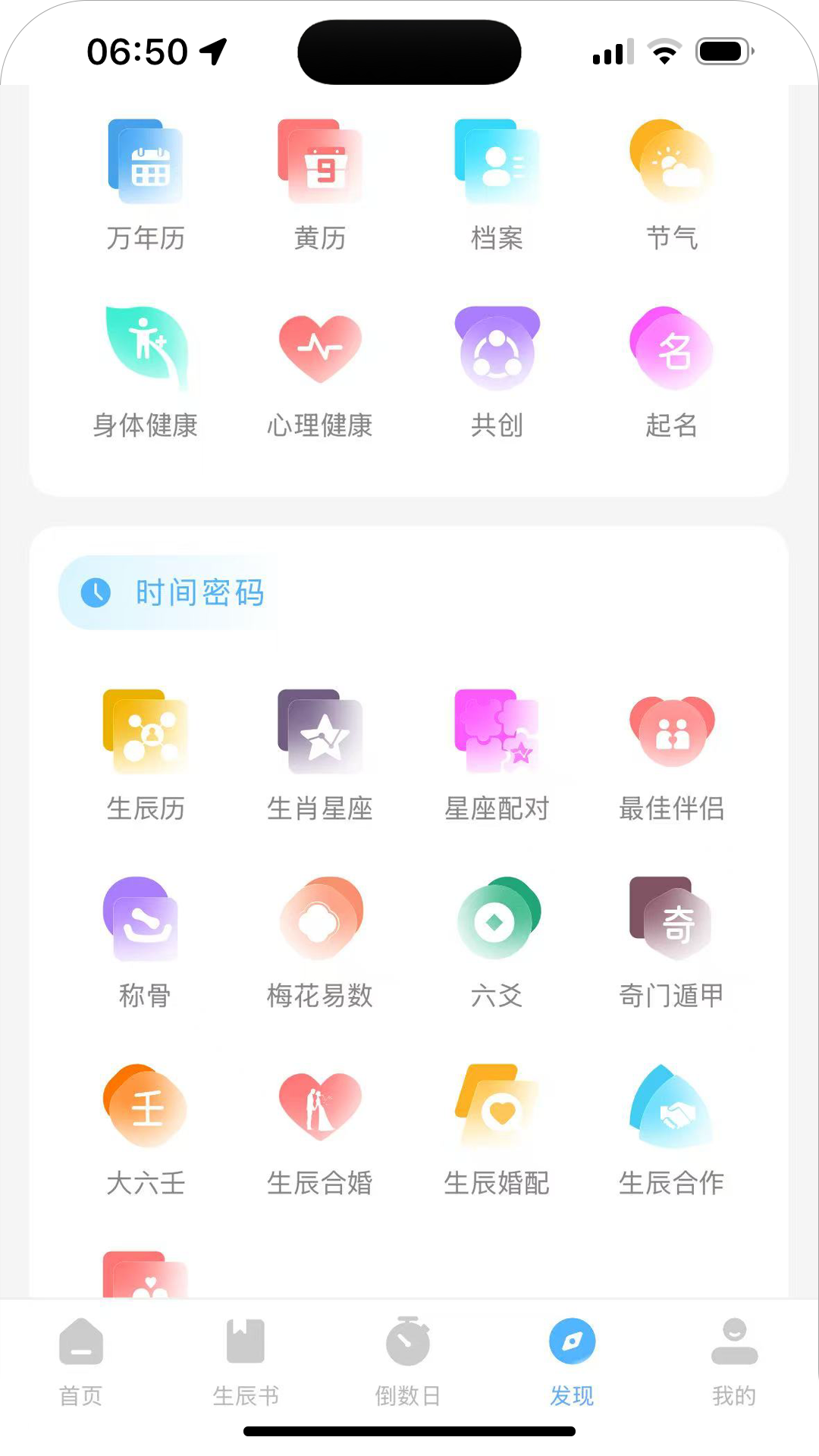Open the 我的 profile tab
Screen dimensions: 819x1456
click(x=734, y=1360)
